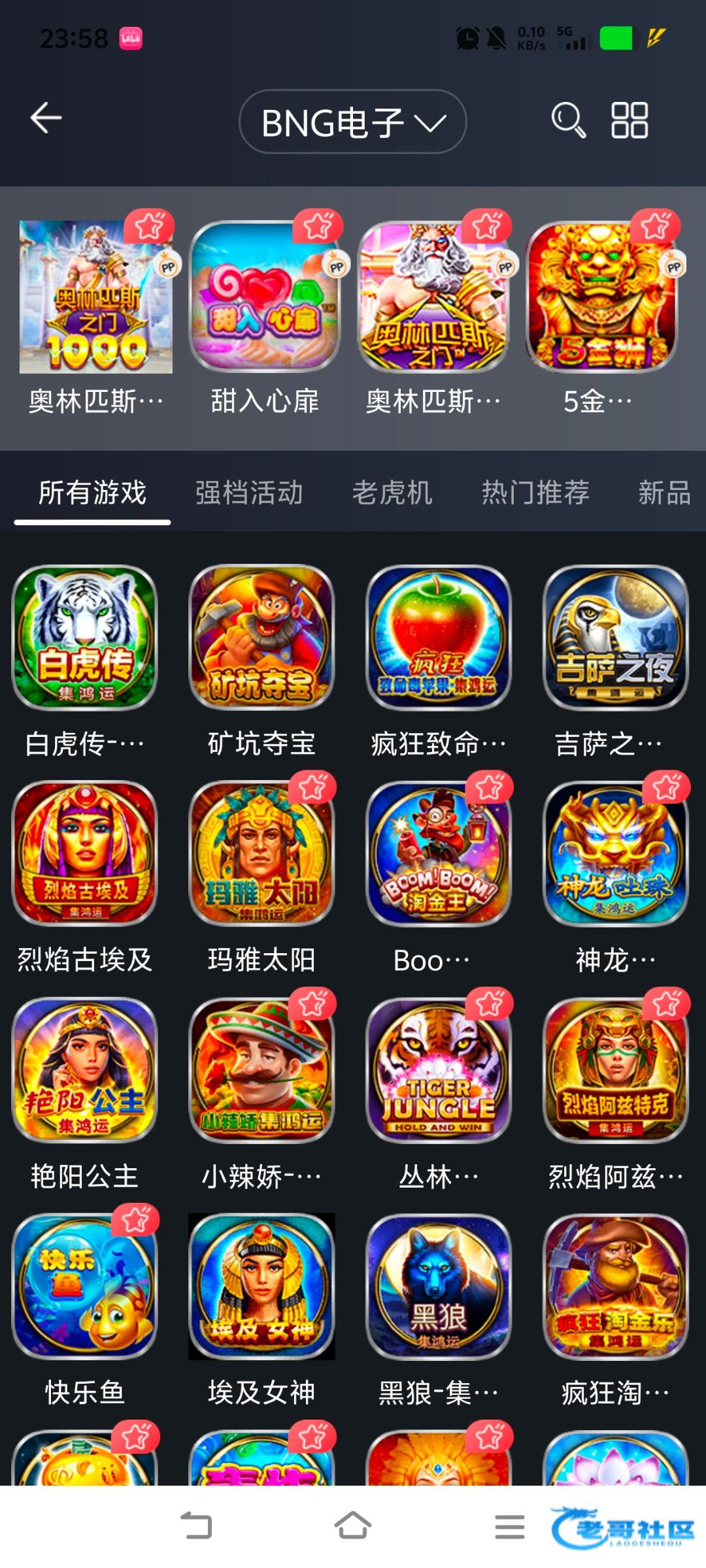
Task: Unfavorite 玛雅太阳 via its star badge
Action: click(x=312, y=788)
